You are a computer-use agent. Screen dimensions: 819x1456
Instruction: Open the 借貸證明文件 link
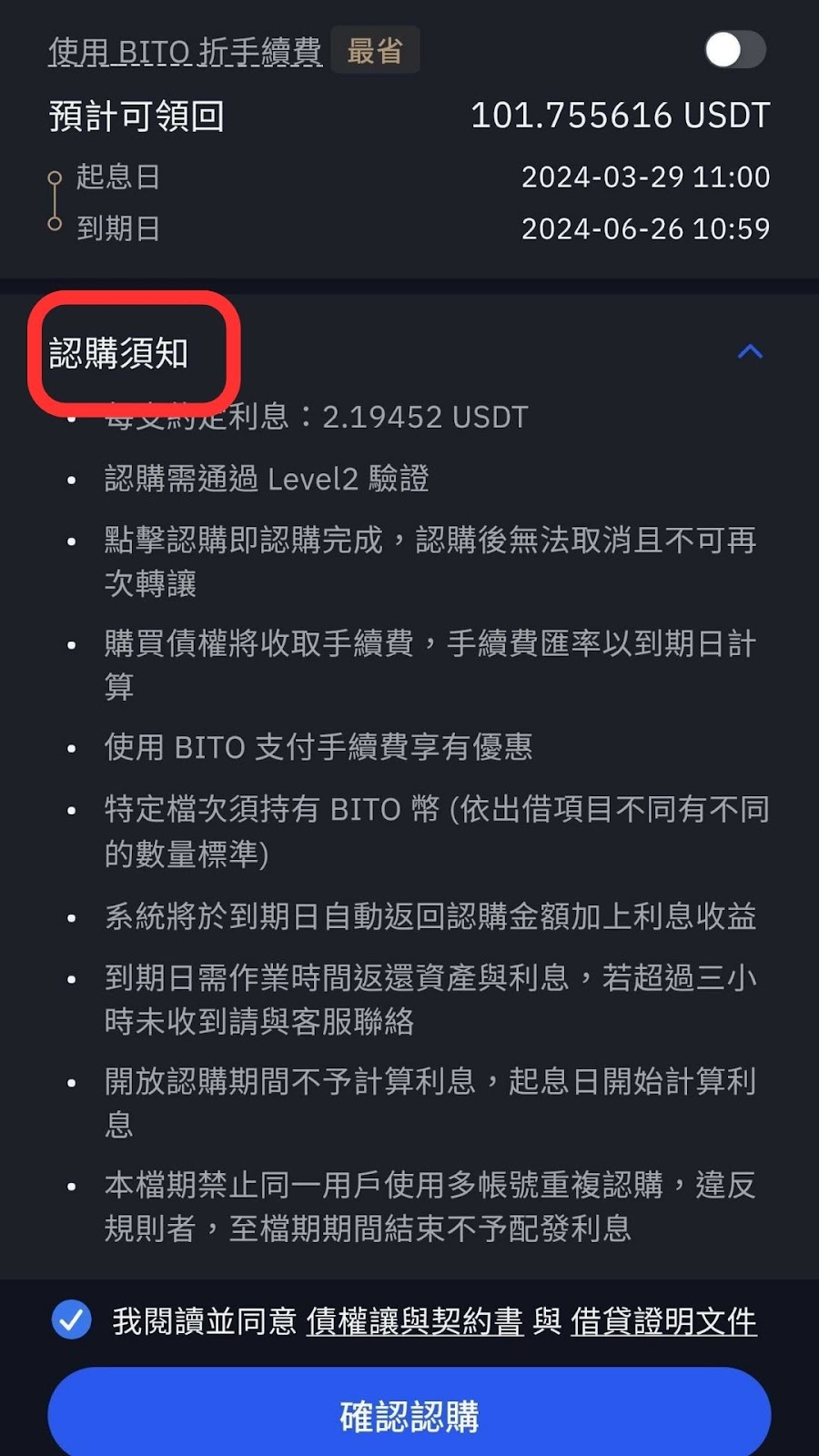[663, 1321]
